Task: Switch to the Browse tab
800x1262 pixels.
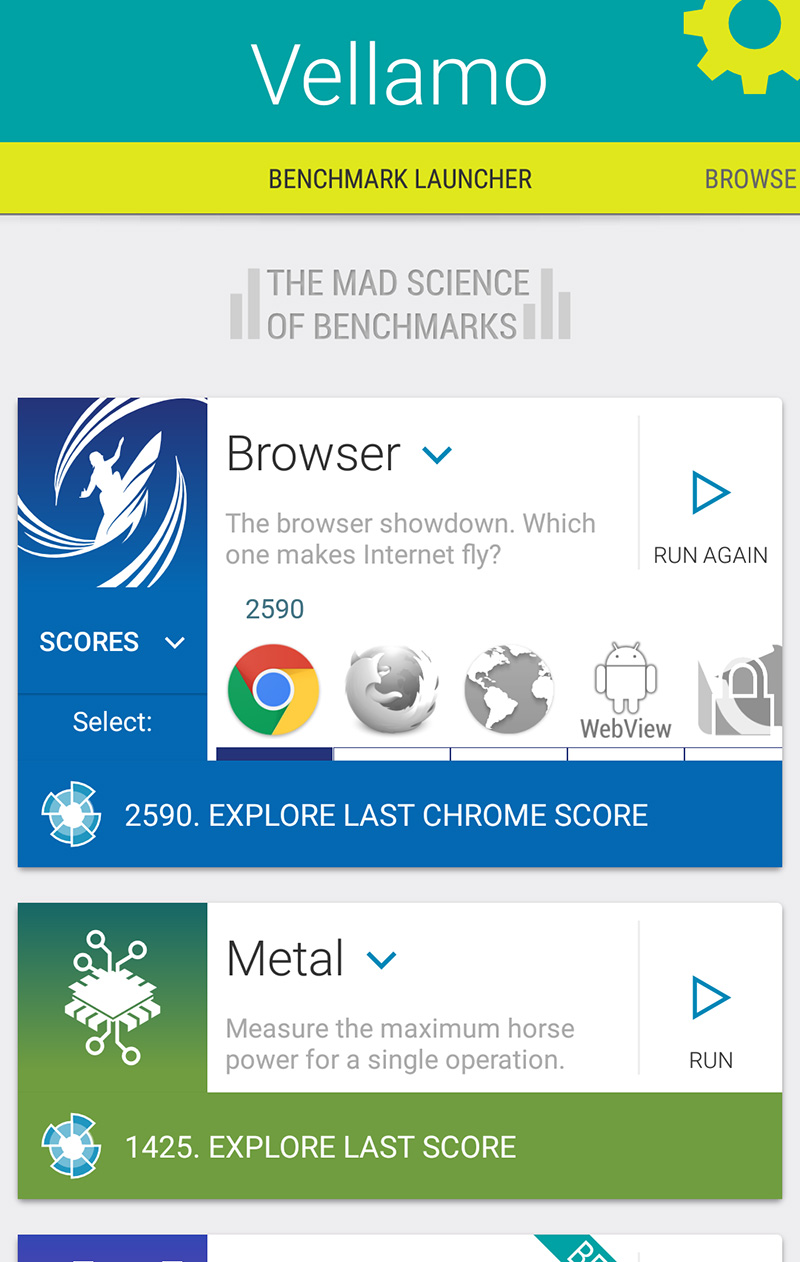Action: 750,179
